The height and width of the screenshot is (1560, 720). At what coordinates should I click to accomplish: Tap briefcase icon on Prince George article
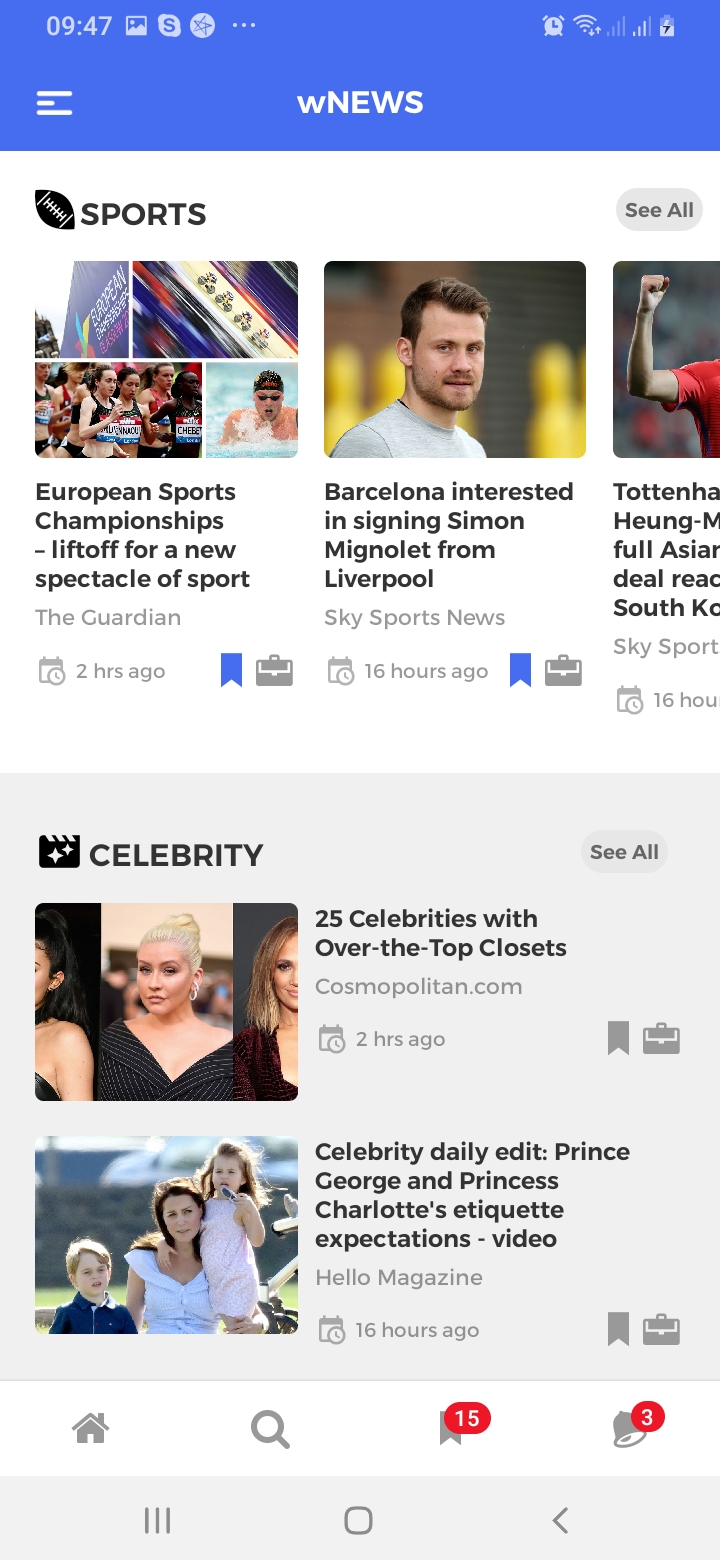click(661, 1329)
